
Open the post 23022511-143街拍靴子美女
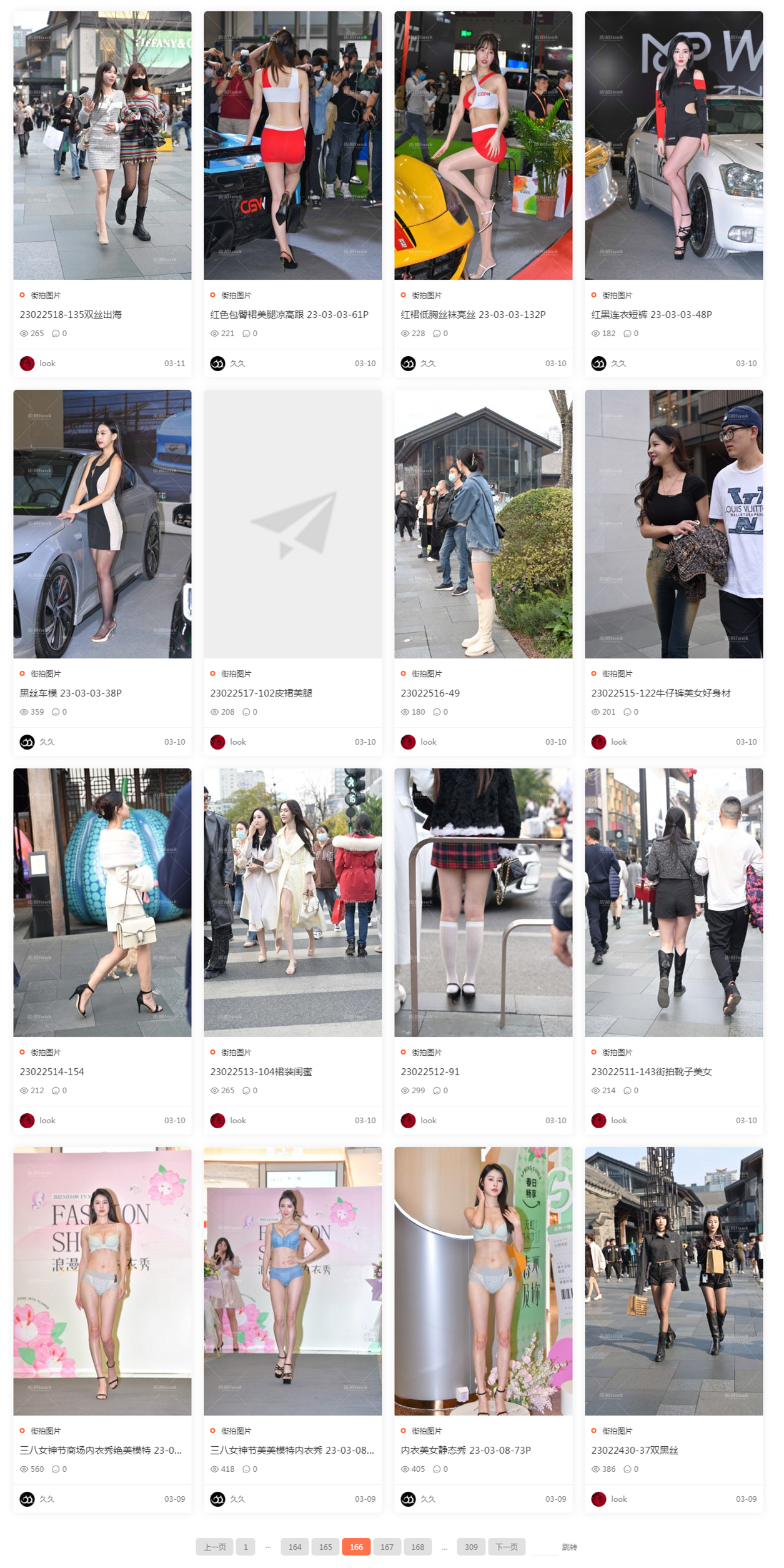(652, 1072)
